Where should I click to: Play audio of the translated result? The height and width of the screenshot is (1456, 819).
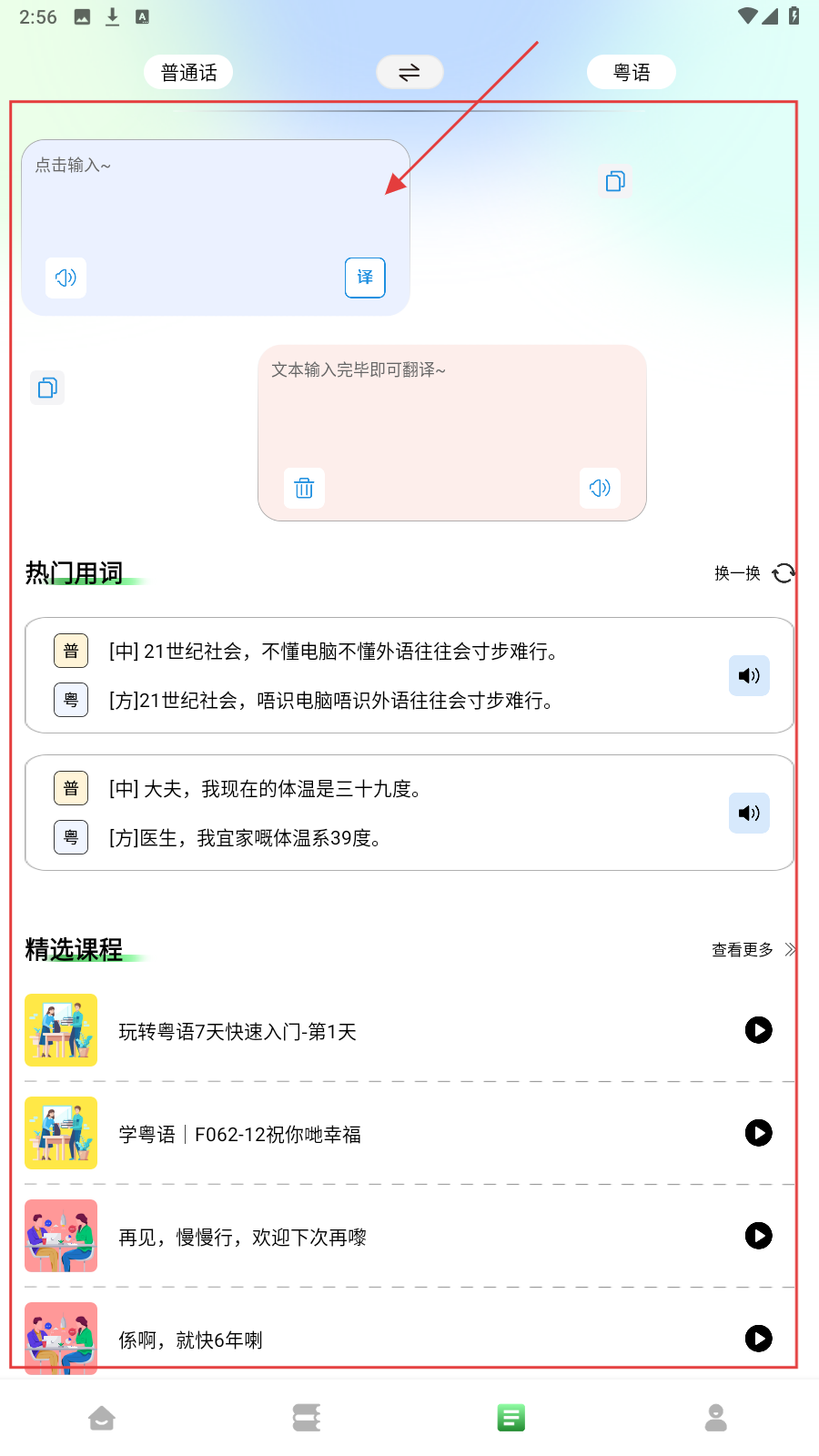(600, 489)
